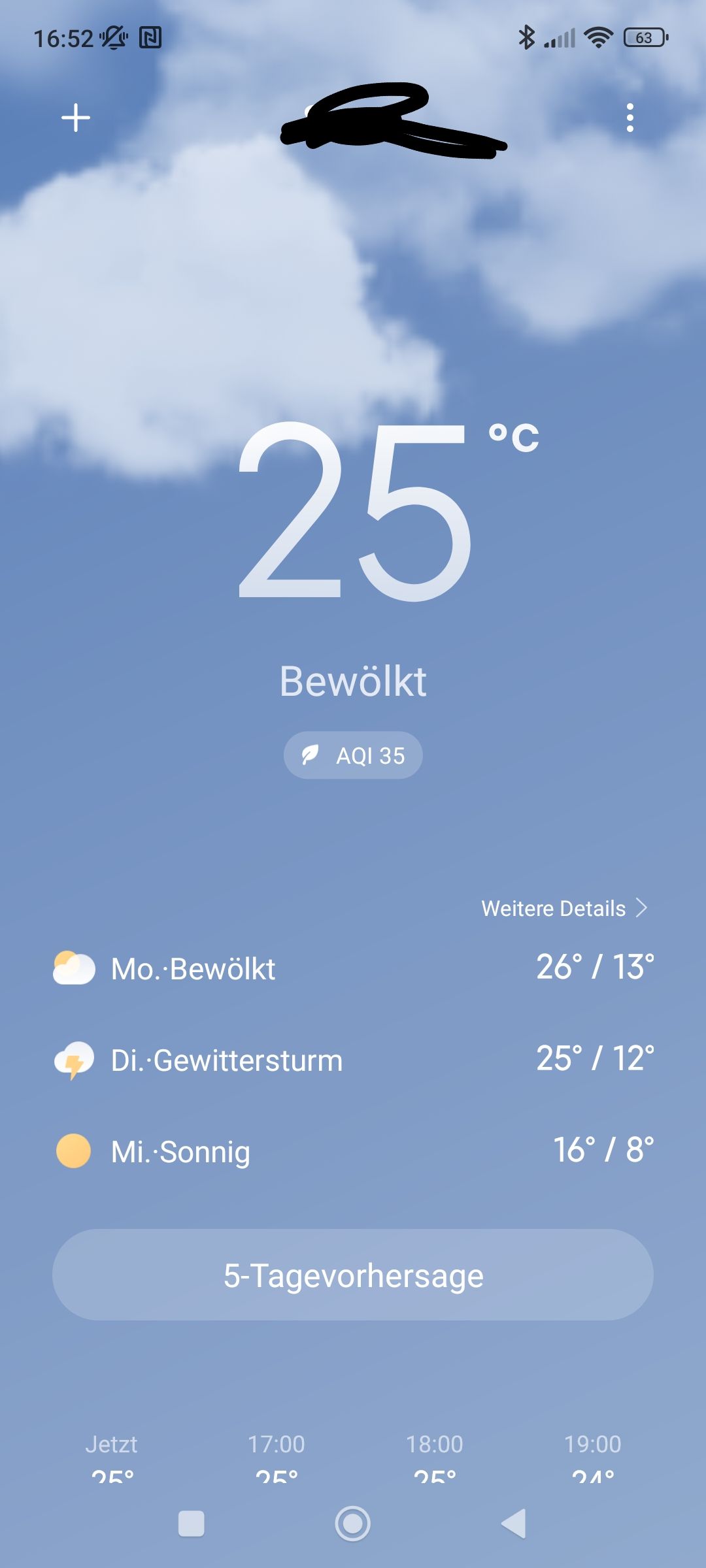This screenshot has width=706, height=1568.
Task: Show the 5-Tagevorhersage
Action: pos(353,1275)
